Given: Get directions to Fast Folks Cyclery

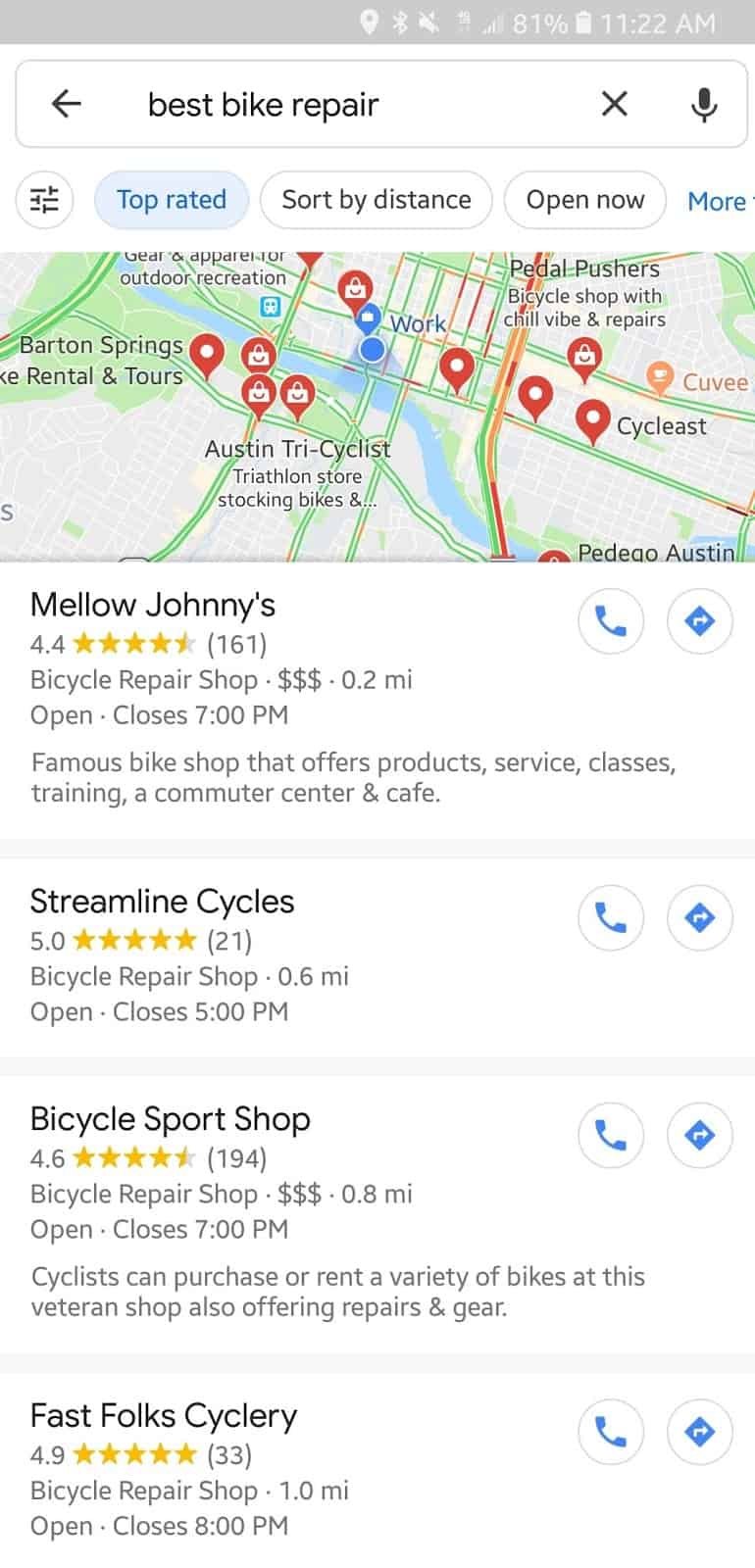Looking at the screenshot, I should click(699, 1432).
